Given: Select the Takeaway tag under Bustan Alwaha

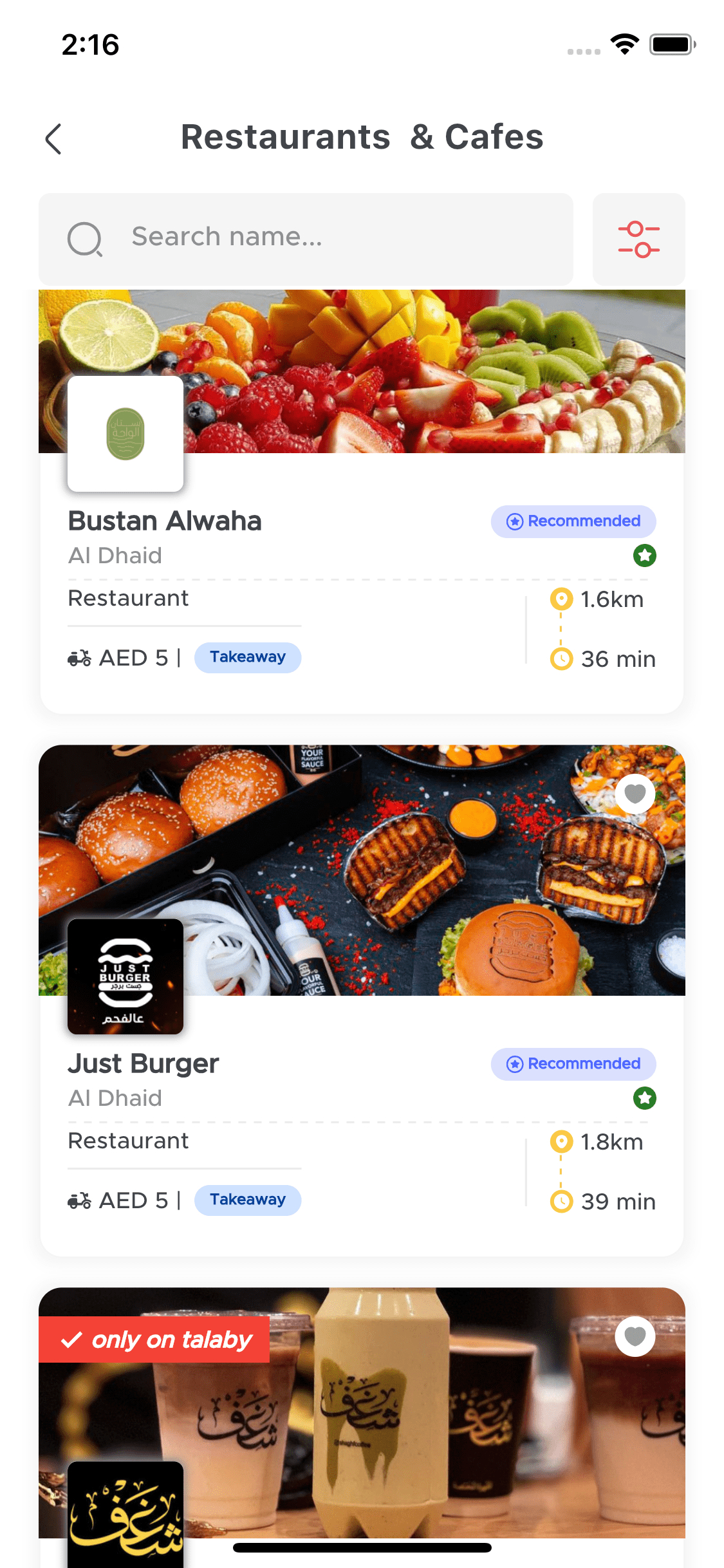Looking at the screenshot, I should point(248,657).
